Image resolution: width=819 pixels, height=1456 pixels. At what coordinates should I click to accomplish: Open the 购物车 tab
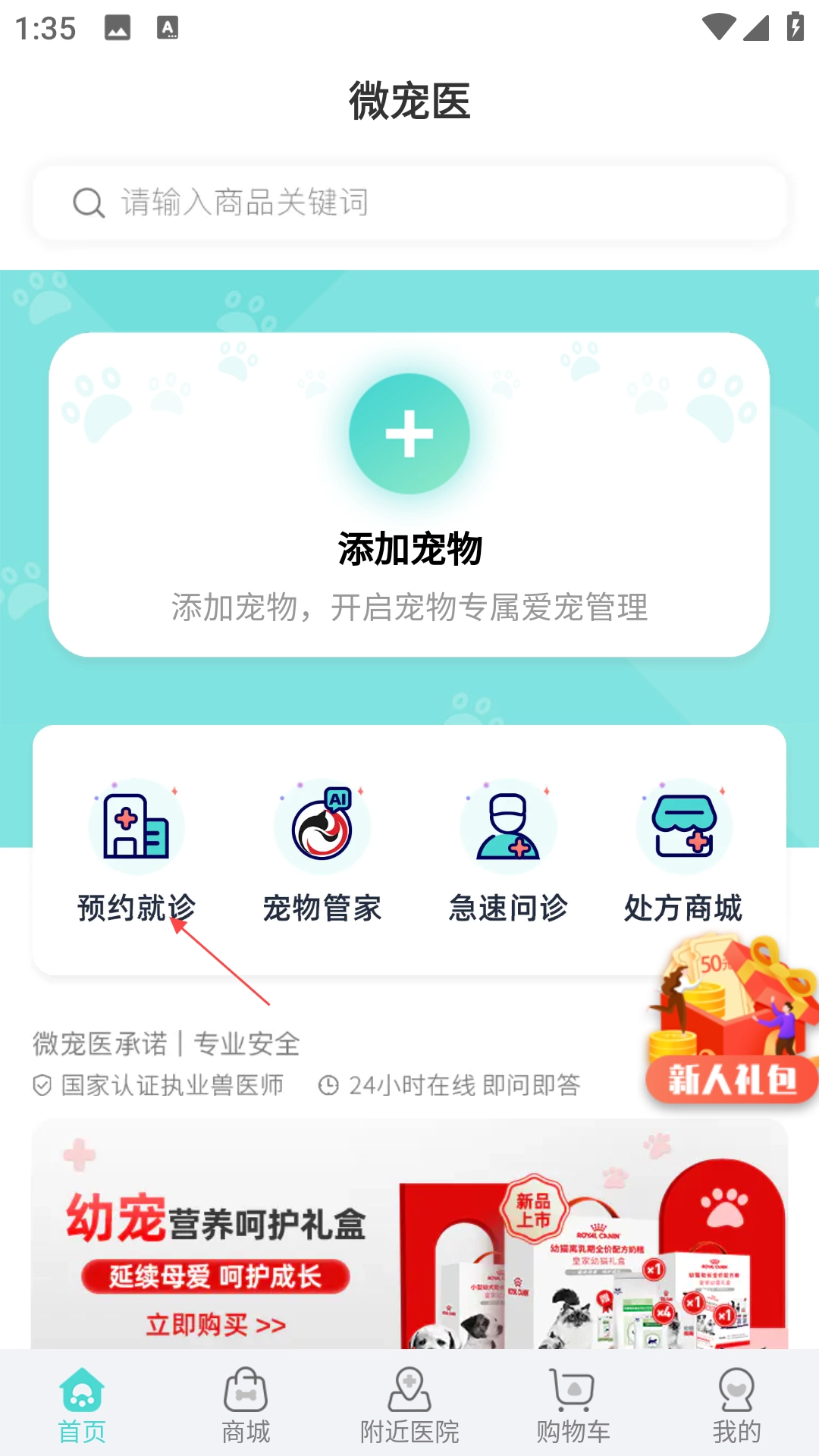click(573, 1404)
